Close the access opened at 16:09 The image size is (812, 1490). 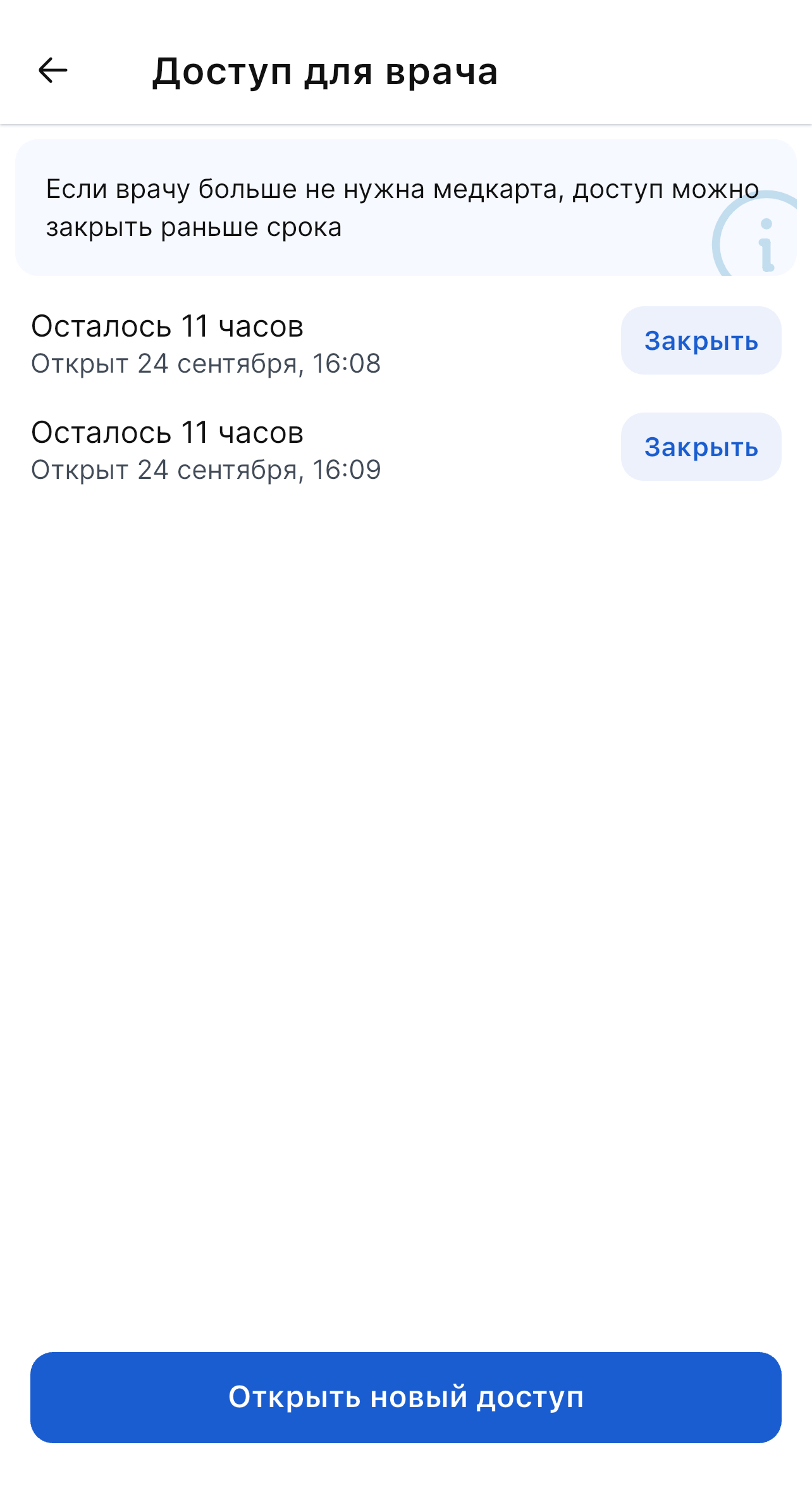coord(701,447)
